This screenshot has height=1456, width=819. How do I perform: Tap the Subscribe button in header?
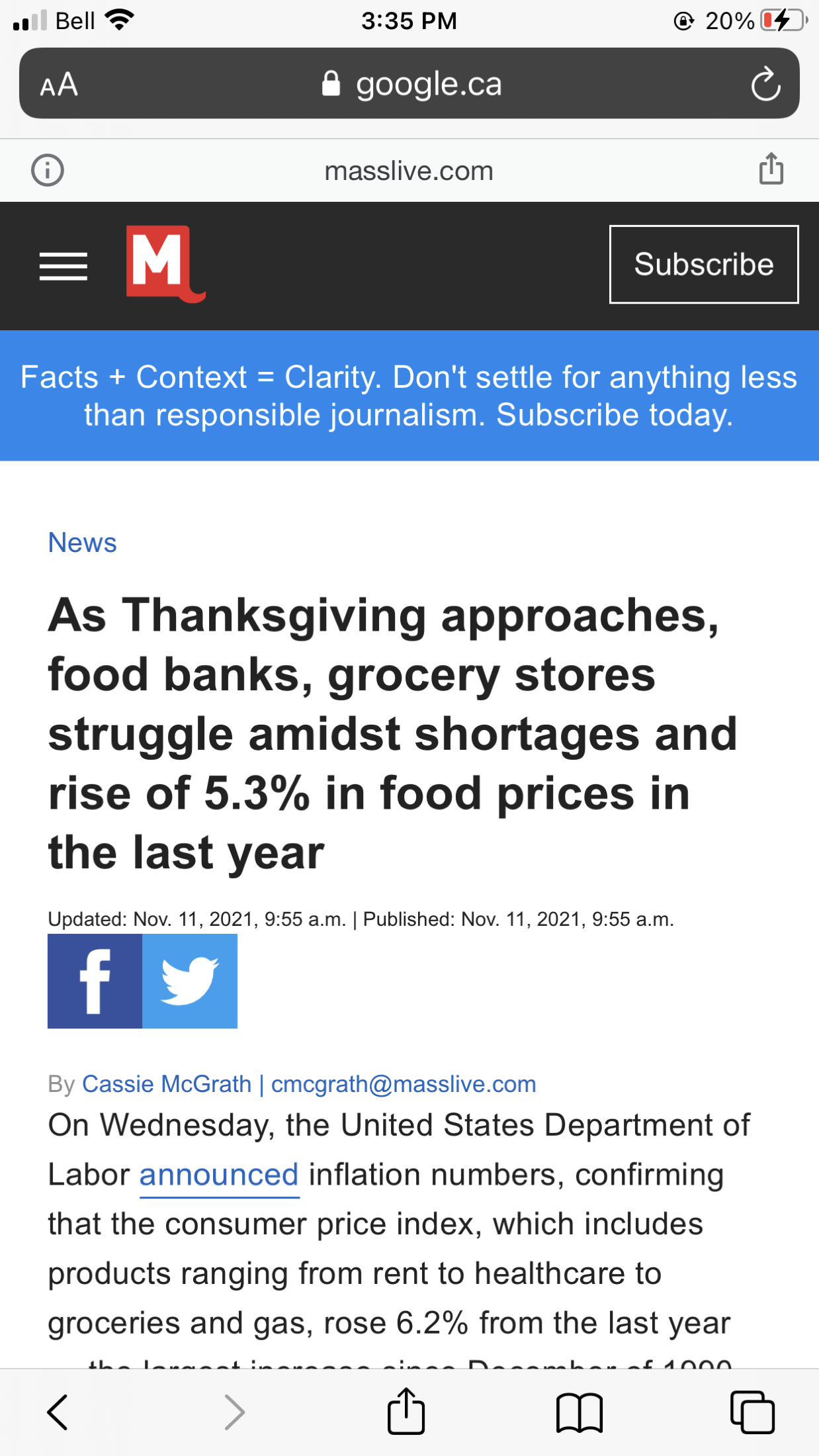703,264
